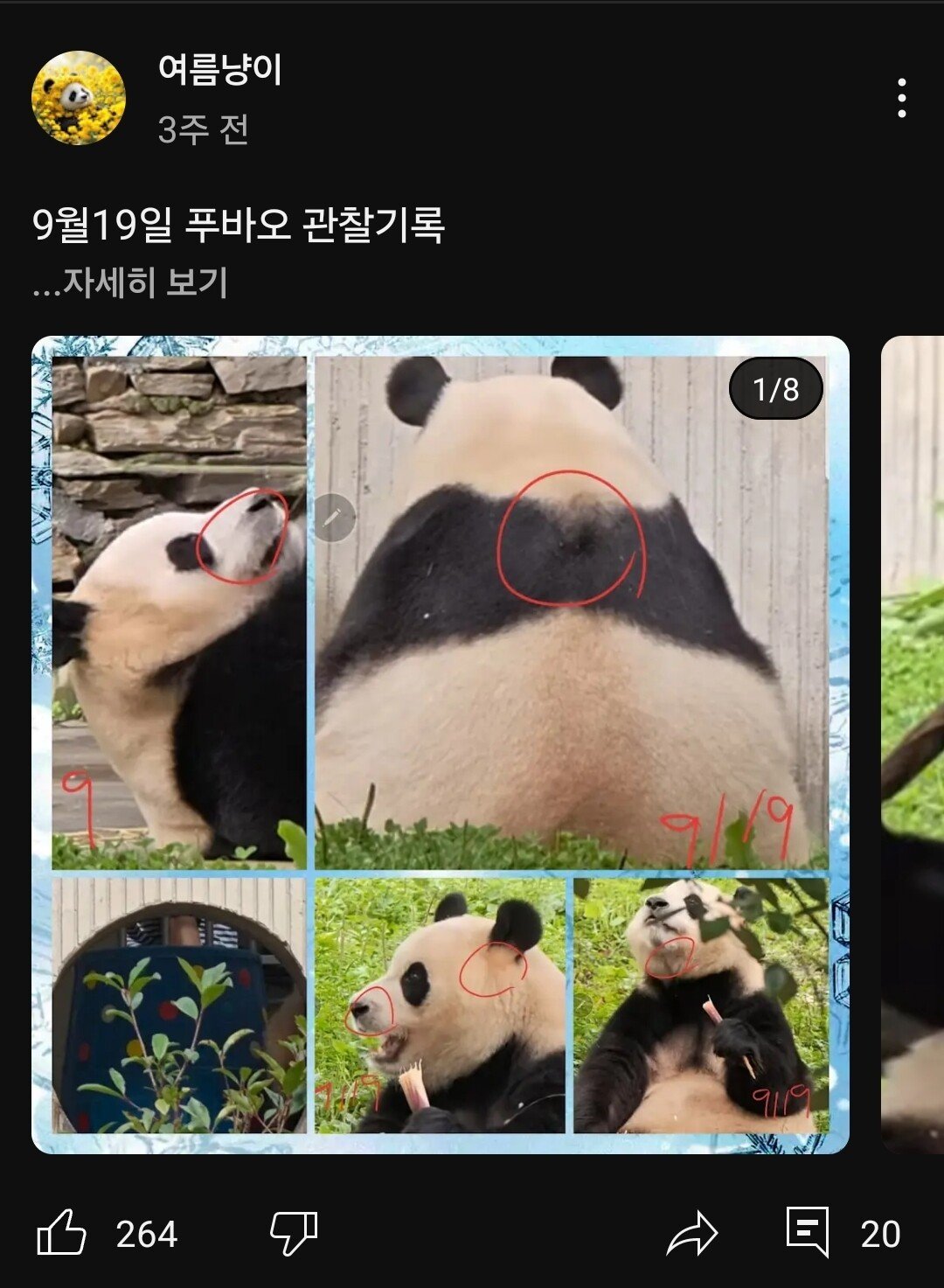Open 여름냥이's channel avatar
The width and height of the screenshot is (944, 1288).
(79, 98)
